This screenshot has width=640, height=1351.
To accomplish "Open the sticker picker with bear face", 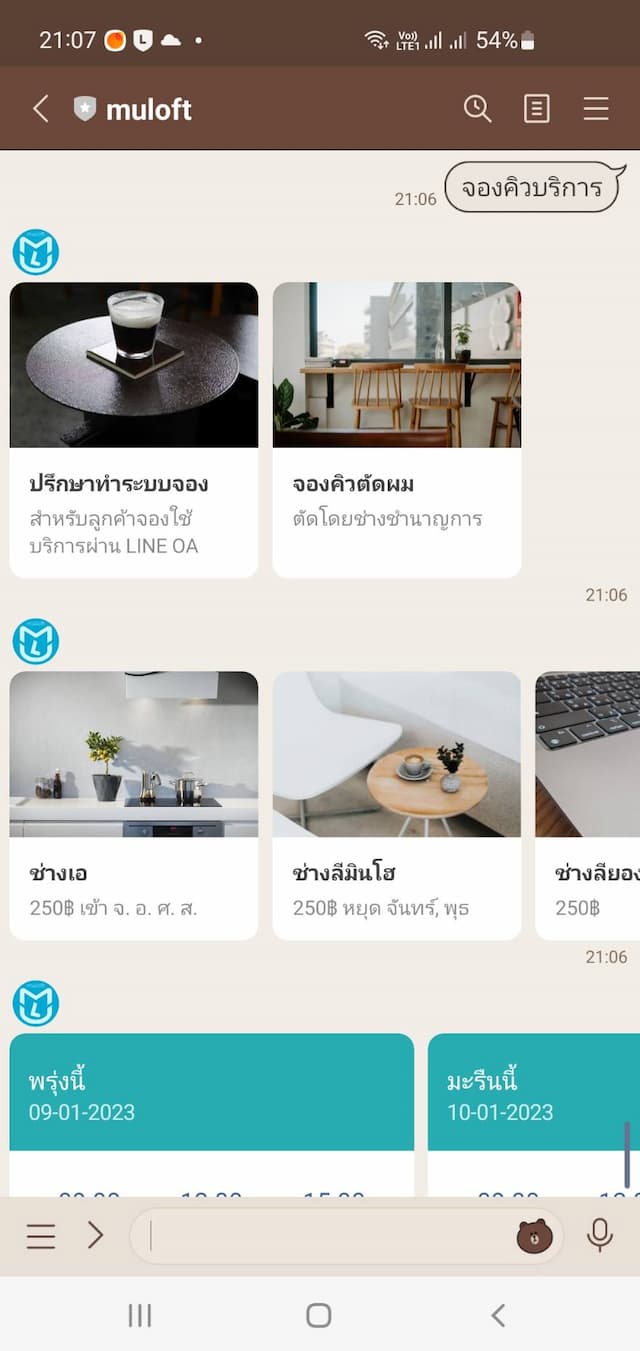I will (534, 1237).
